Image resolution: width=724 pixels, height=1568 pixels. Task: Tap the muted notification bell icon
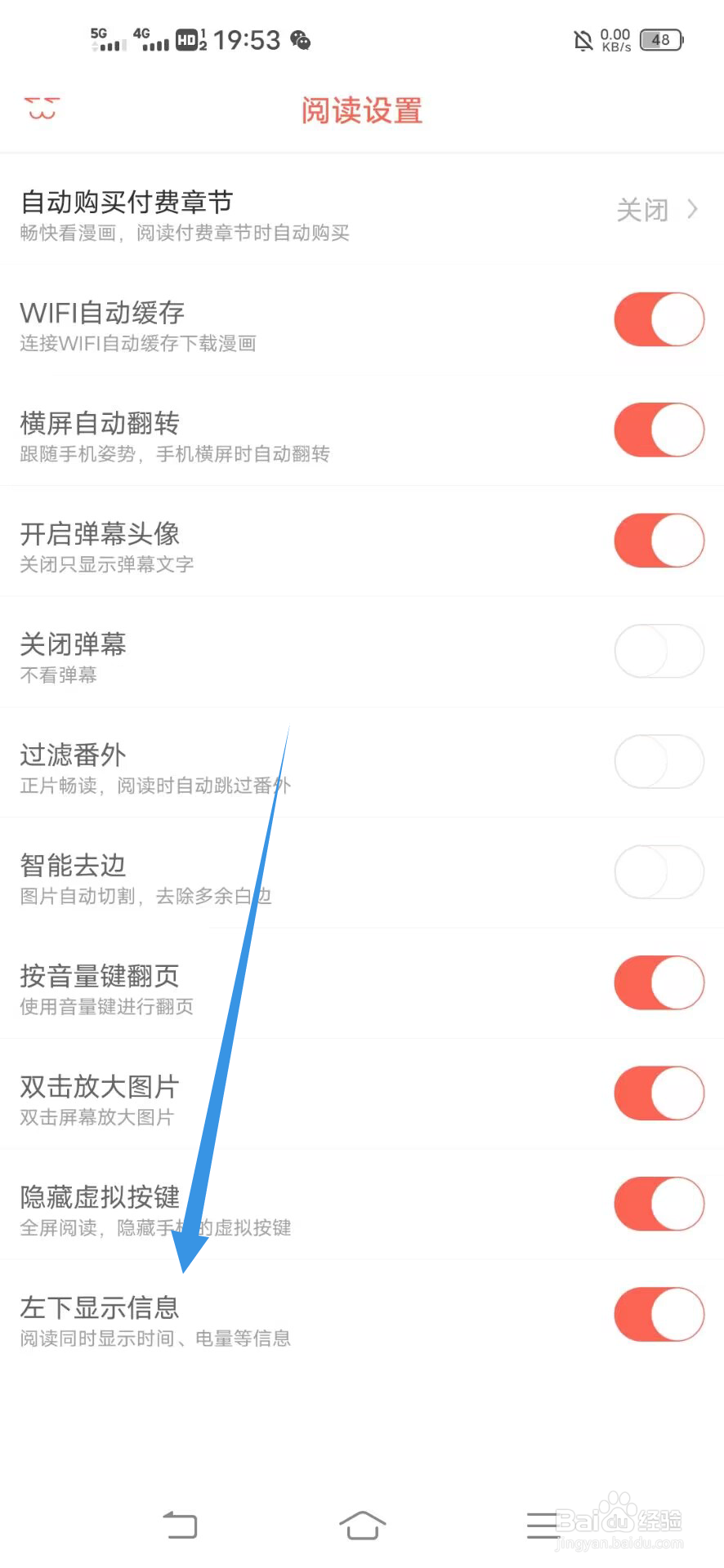(582, 39)
